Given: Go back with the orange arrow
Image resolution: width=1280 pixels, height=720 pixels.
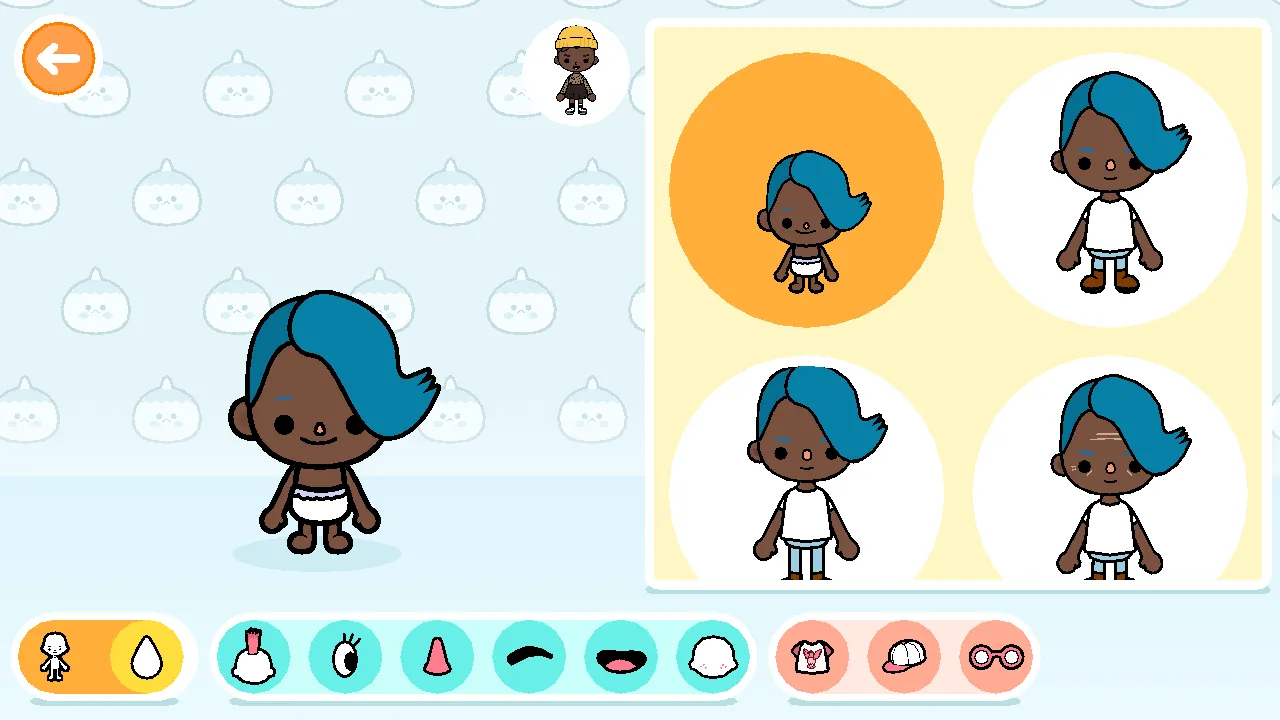Looking at the screenshot, I should click(58, 59).
